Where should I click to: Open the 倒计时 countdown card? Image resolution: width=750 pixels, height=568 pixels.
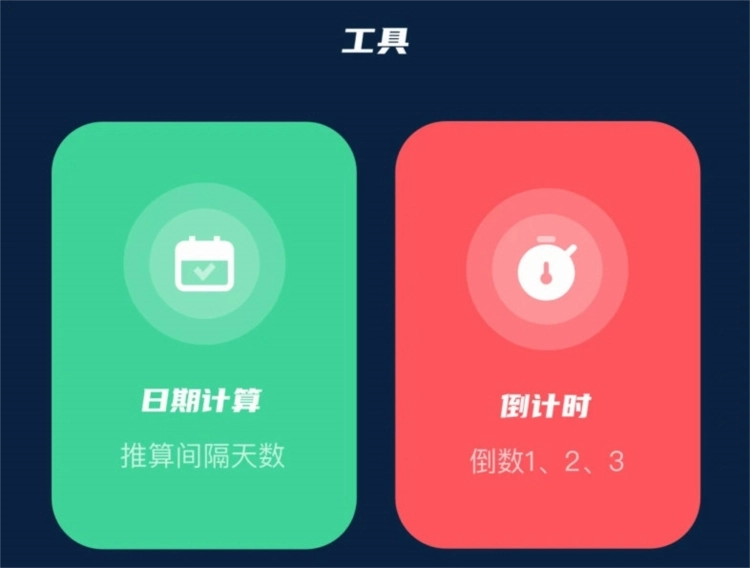click(548, 335)
